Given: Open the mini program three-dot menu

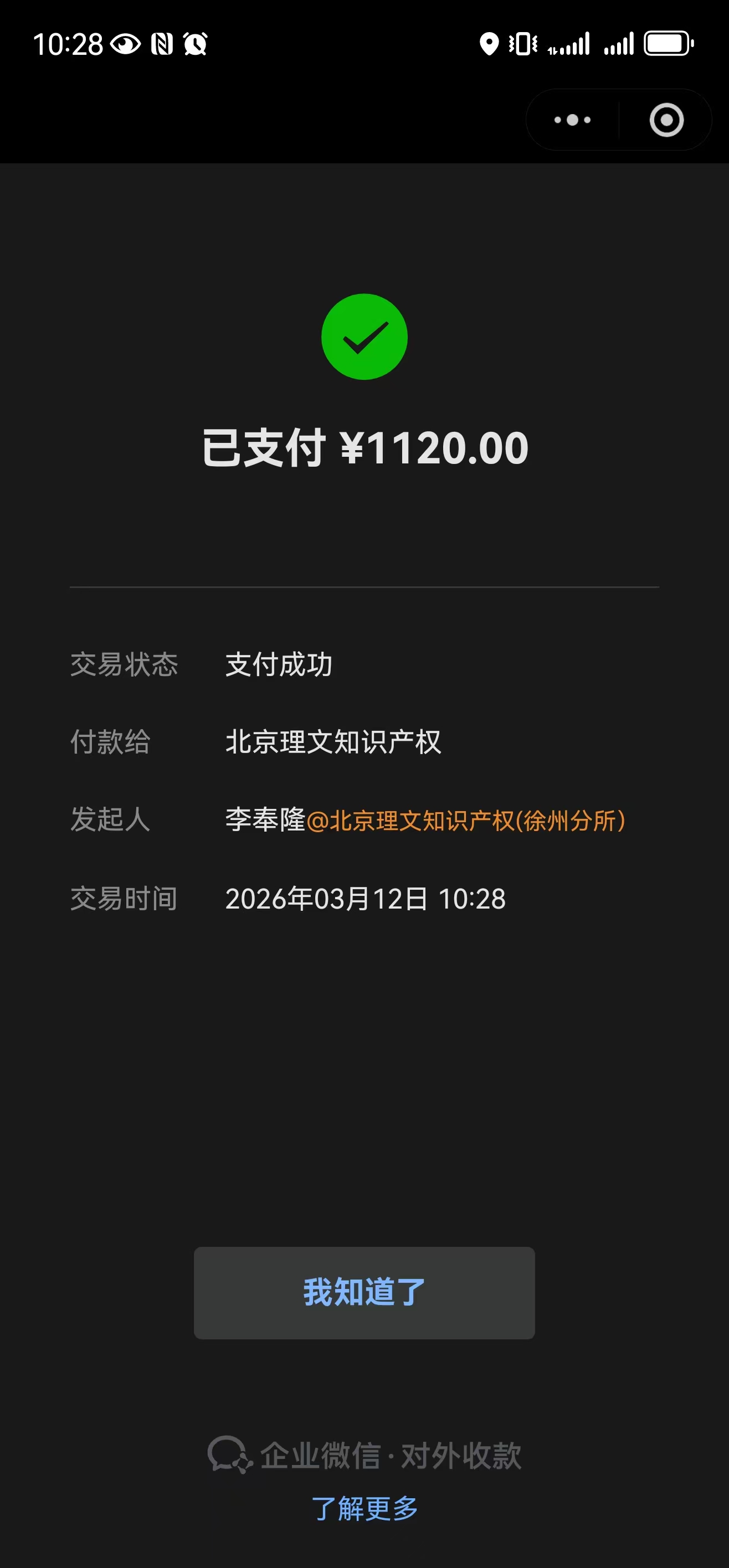Looking at the screenshot, I should pos(572,120).
